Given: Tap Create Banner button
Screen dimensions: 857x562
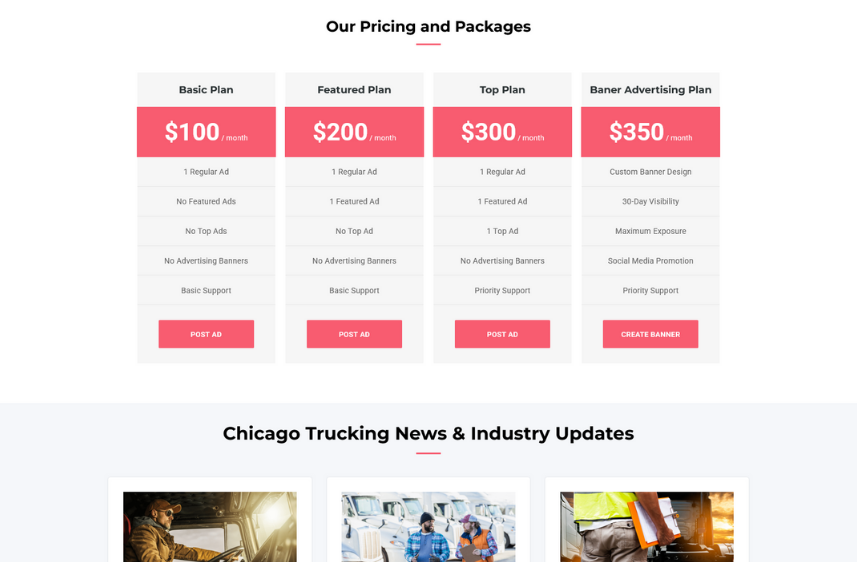Looking at the screenshot, I should pyautogui.click(x=650, y=334).
